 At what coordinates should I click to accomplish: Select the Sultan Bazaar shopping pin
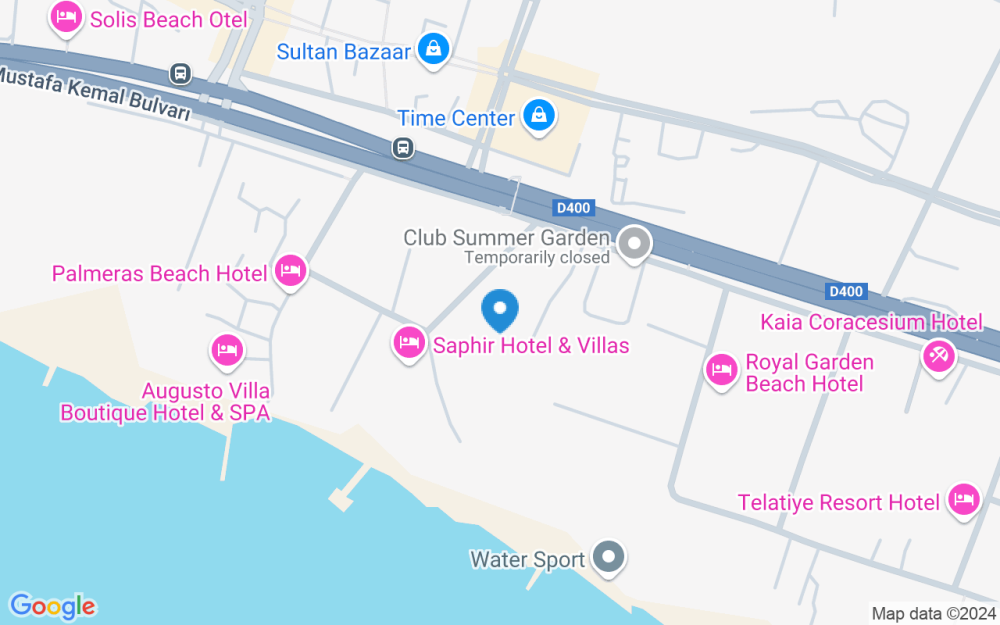coord(434,48)
